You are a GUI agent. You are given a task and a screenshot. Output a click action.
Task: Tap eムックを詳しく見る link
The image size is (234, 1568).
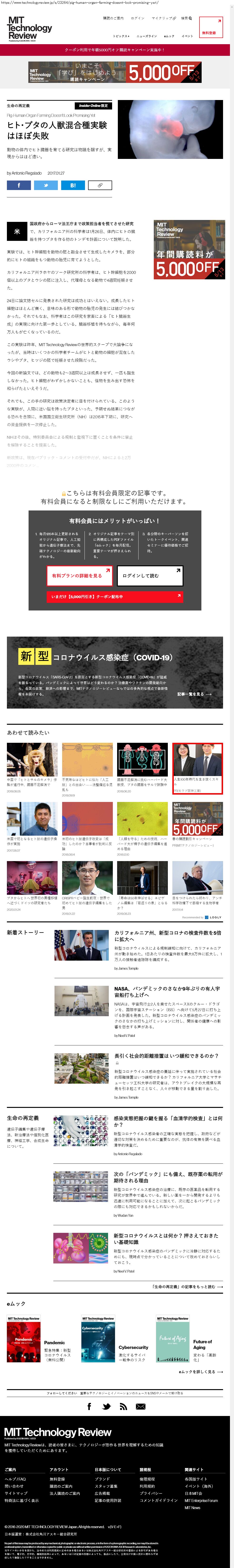click(x=200, y=1372)
